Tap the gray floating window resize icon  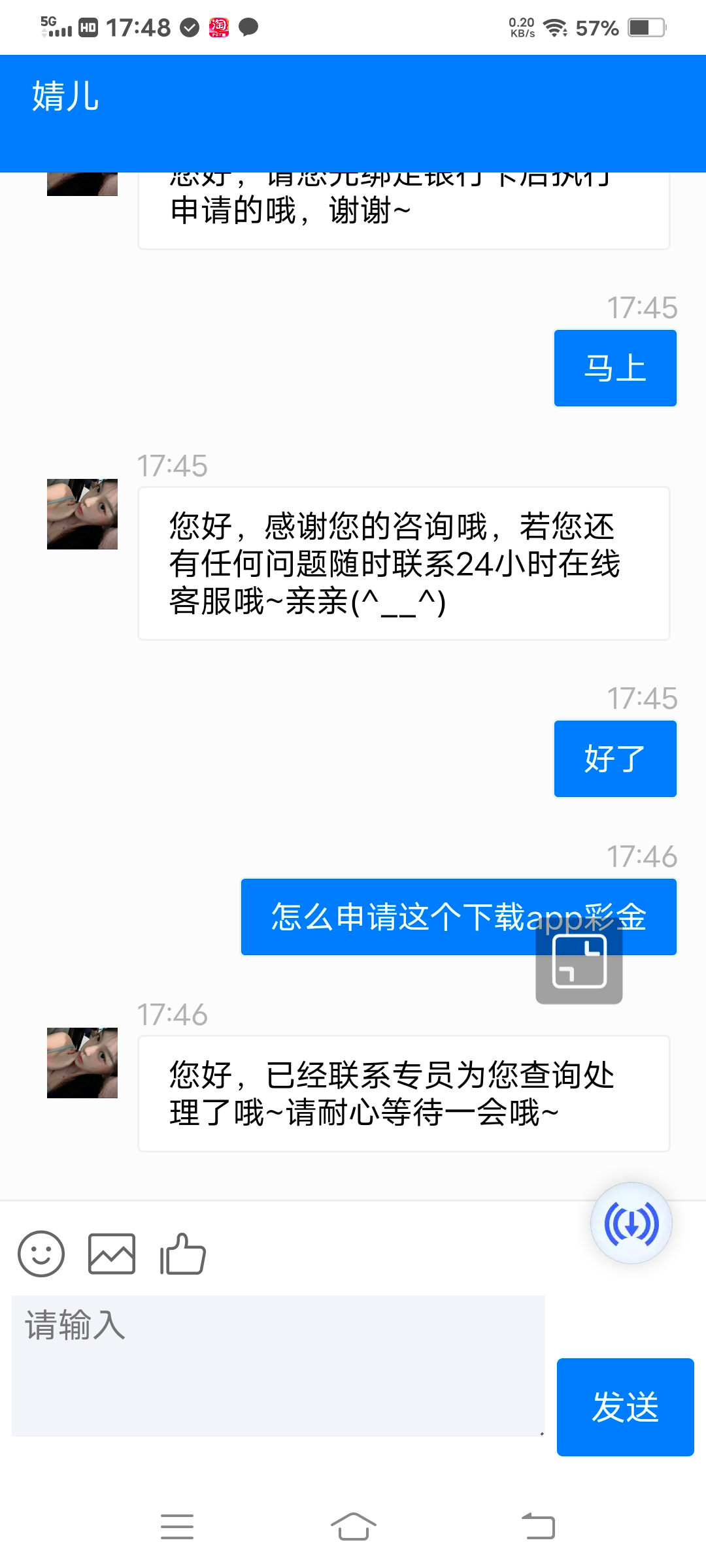(579, 961)
